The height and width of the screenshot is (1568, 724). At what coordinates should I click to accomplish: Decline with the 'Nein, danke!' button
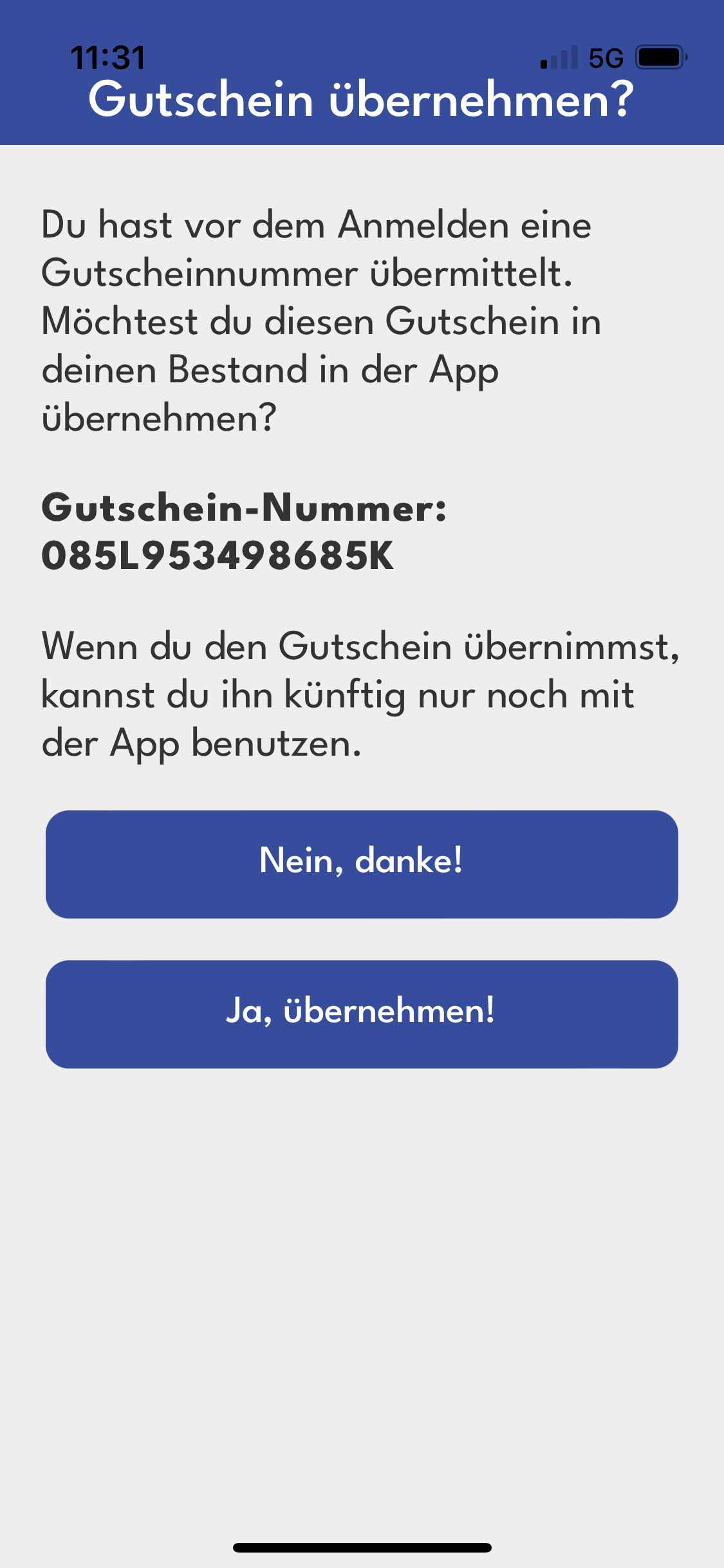[x=362, y=864]
